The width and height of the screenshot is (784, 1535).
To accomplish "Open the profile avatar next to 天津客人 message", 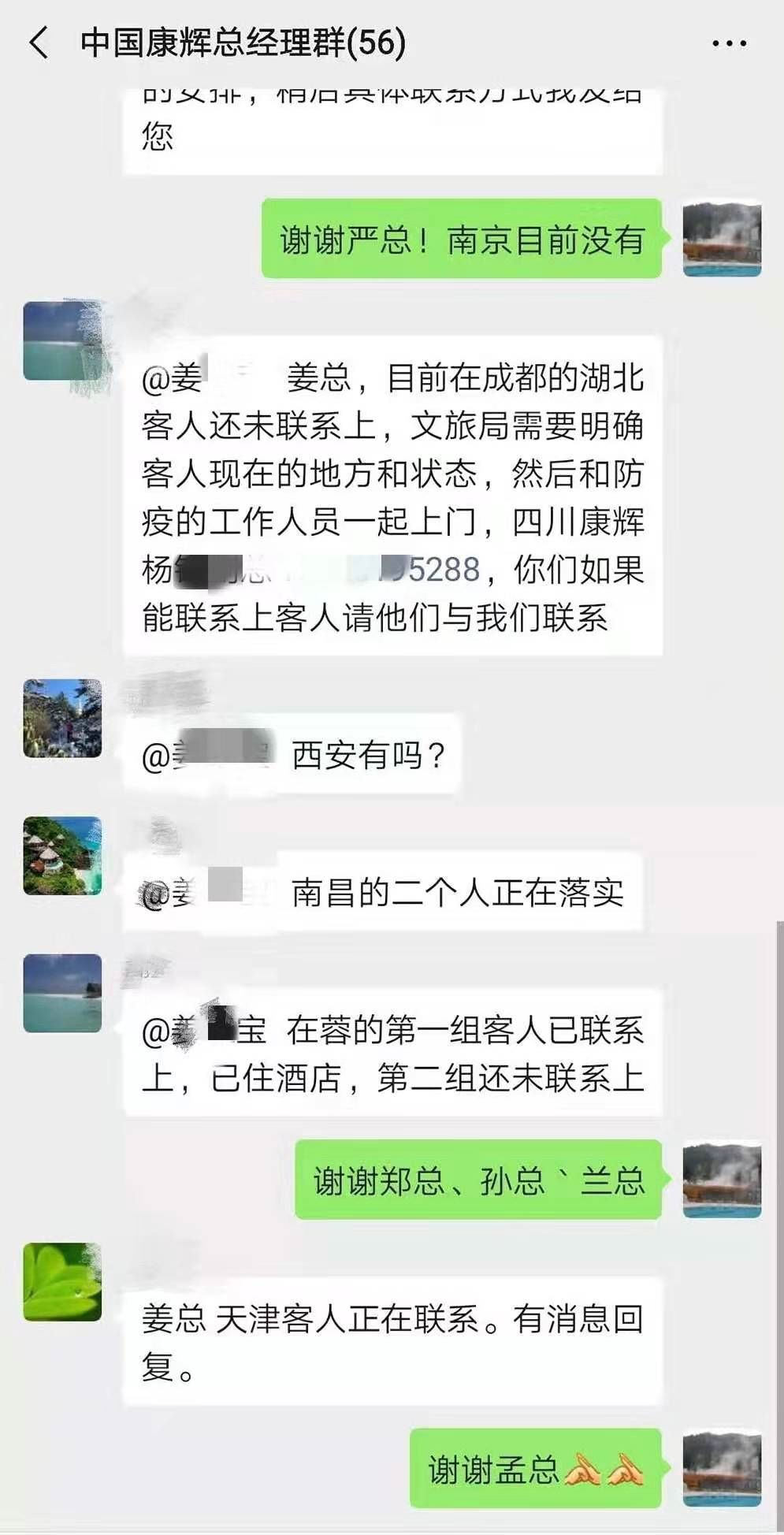I will point(62,1282).
